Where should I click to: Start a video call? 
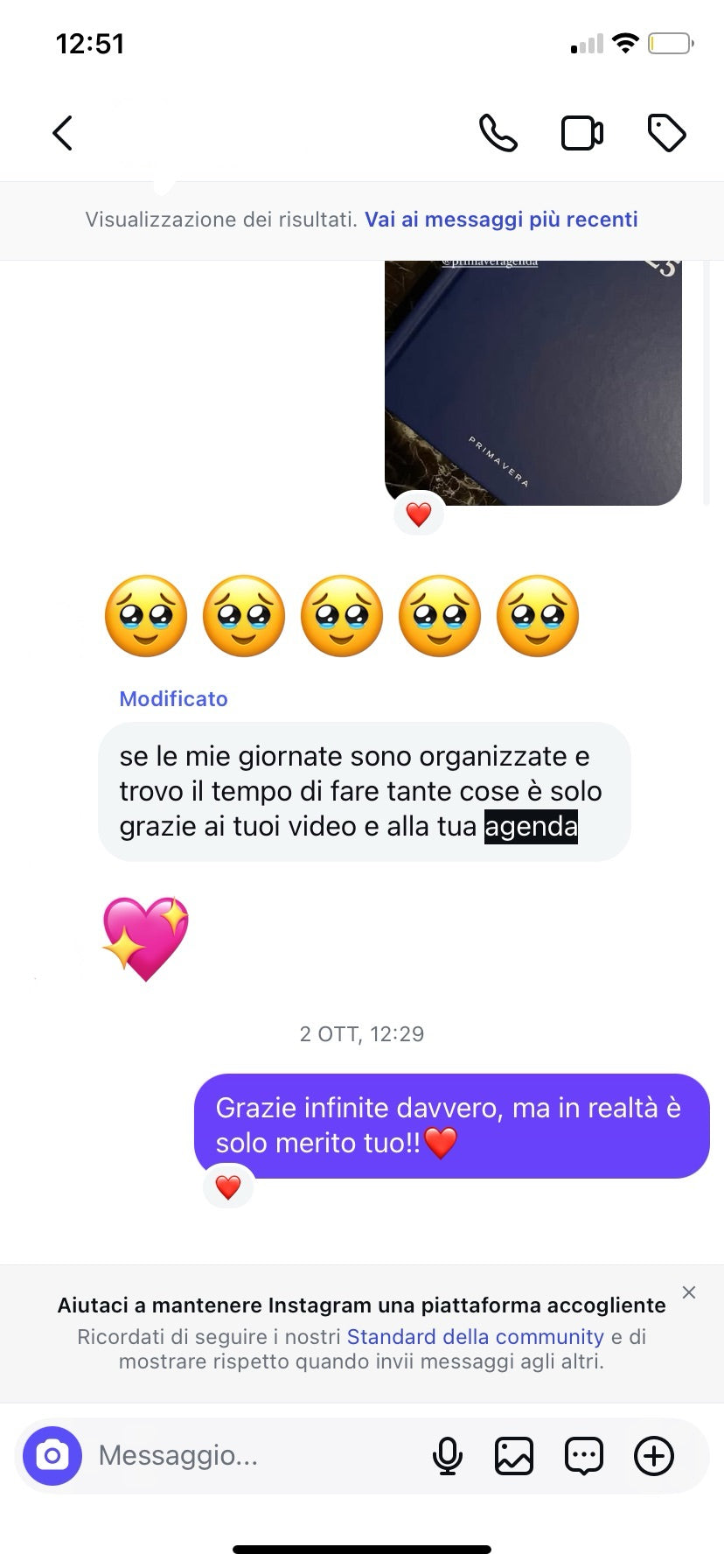(581, 134)
